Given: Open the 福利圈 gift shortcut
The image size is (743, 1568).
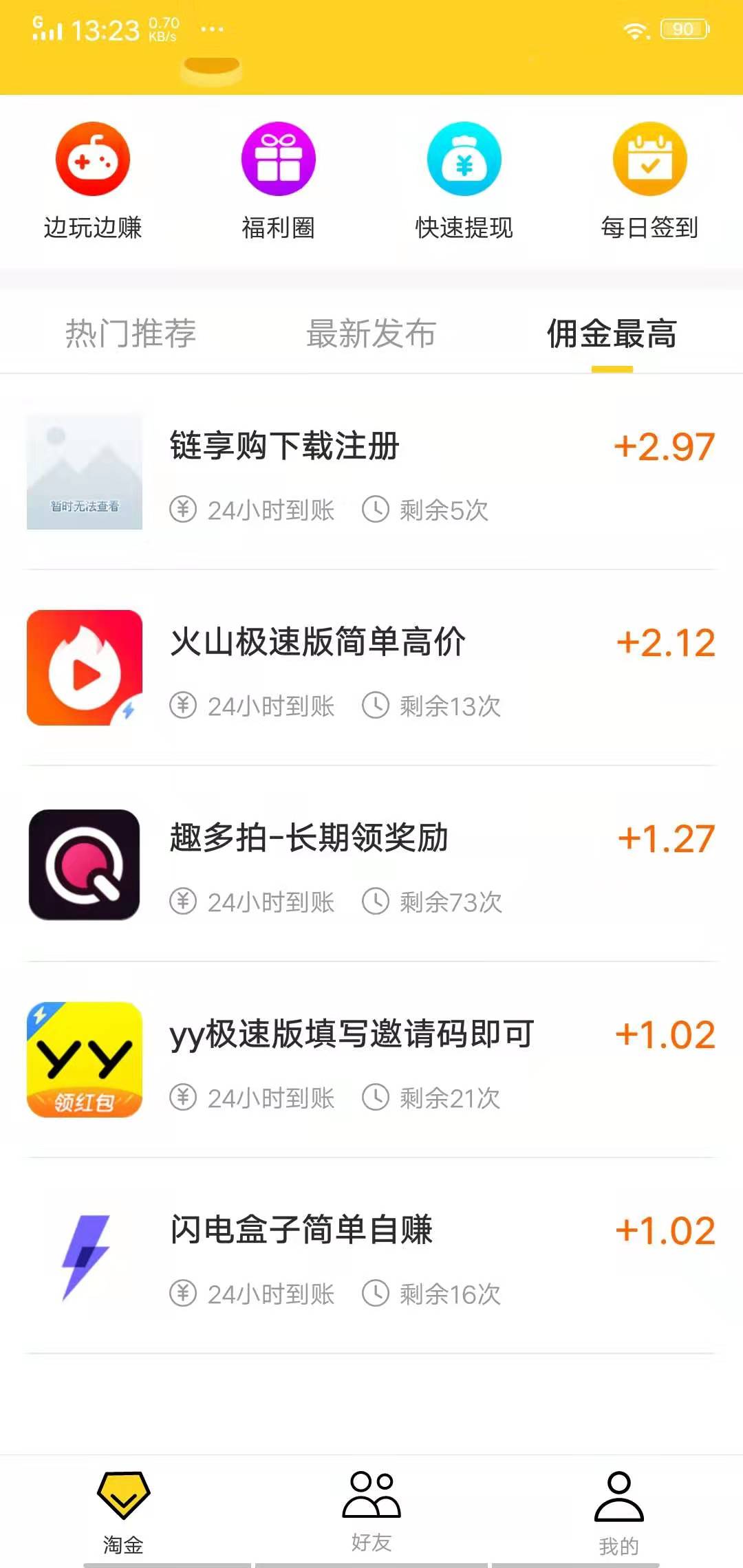Looking at the screenshot, I should coord(279,180).
